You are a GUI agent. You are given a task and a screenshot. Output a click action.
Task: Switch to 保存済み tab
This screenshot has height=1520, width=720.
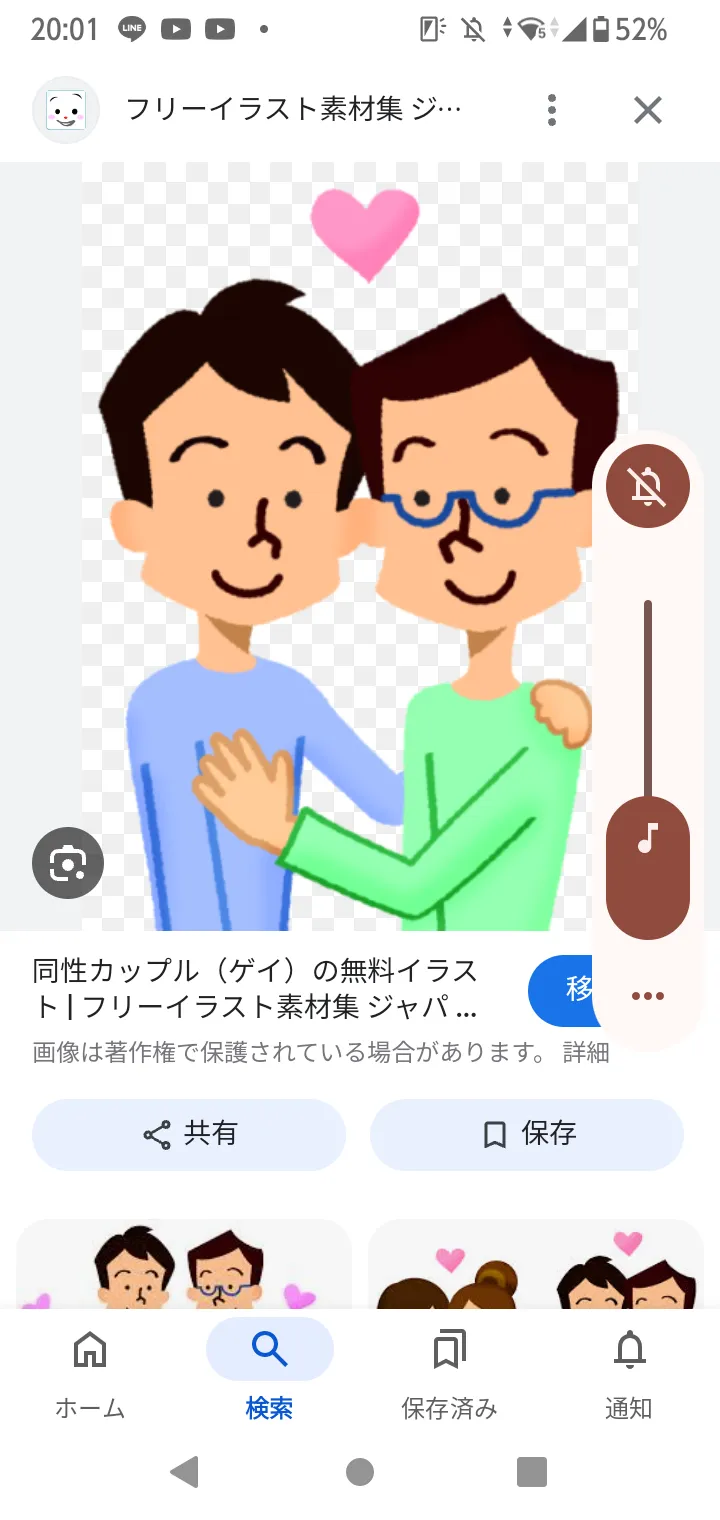[x=450, y=1374]
